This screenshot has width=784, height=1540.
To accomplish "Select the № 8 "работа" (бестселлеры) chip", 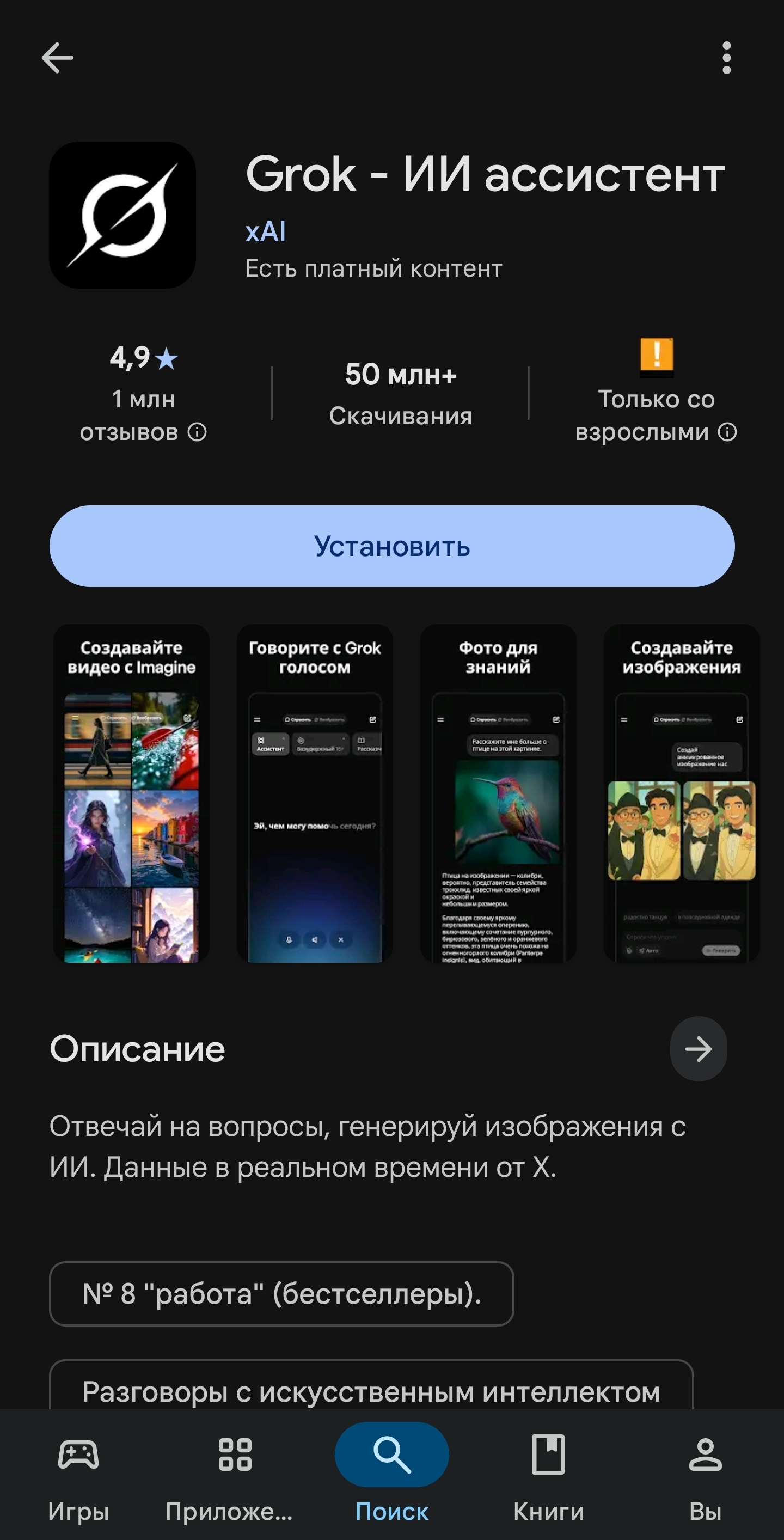I will coord(281,1294).
